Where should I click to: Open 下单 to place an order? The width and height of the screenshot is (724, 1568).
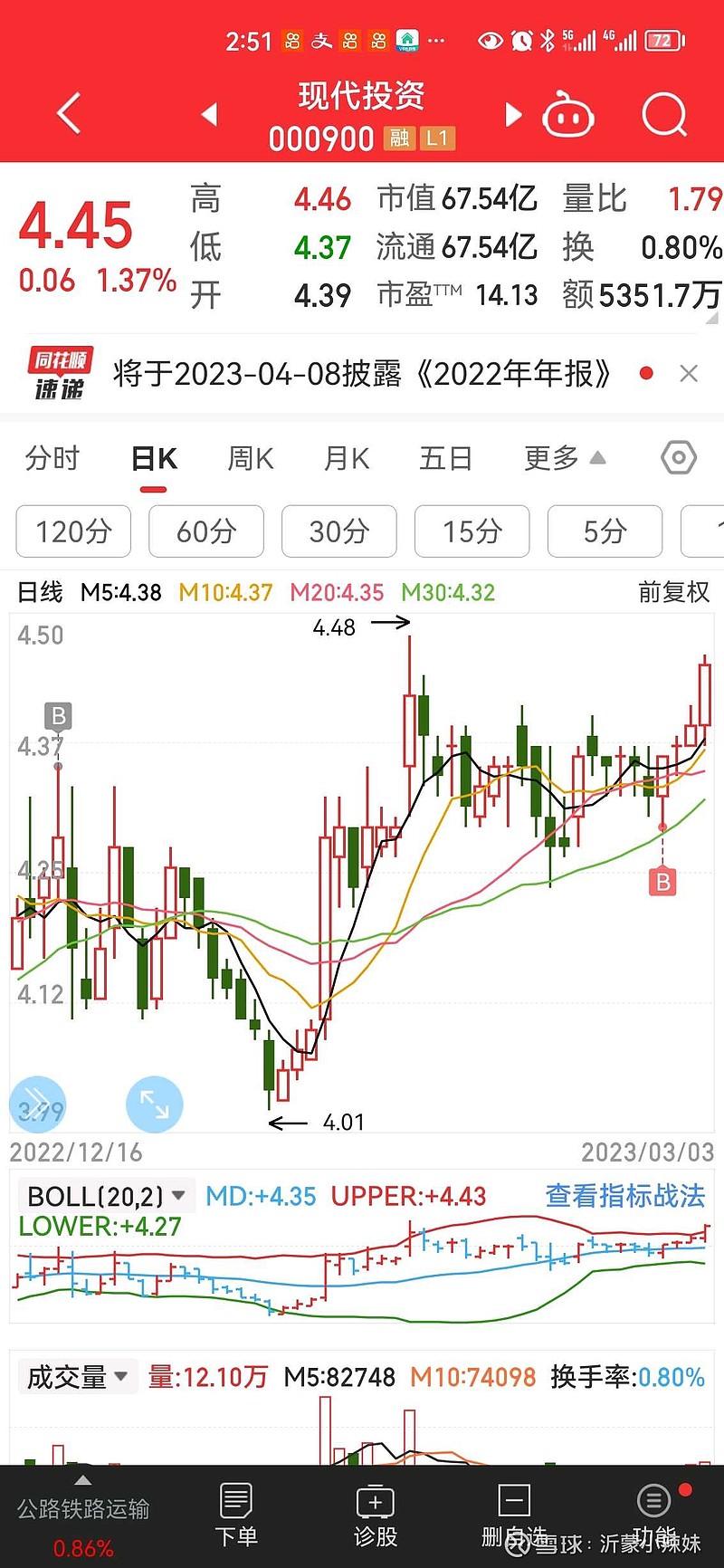click(236, 1515)
